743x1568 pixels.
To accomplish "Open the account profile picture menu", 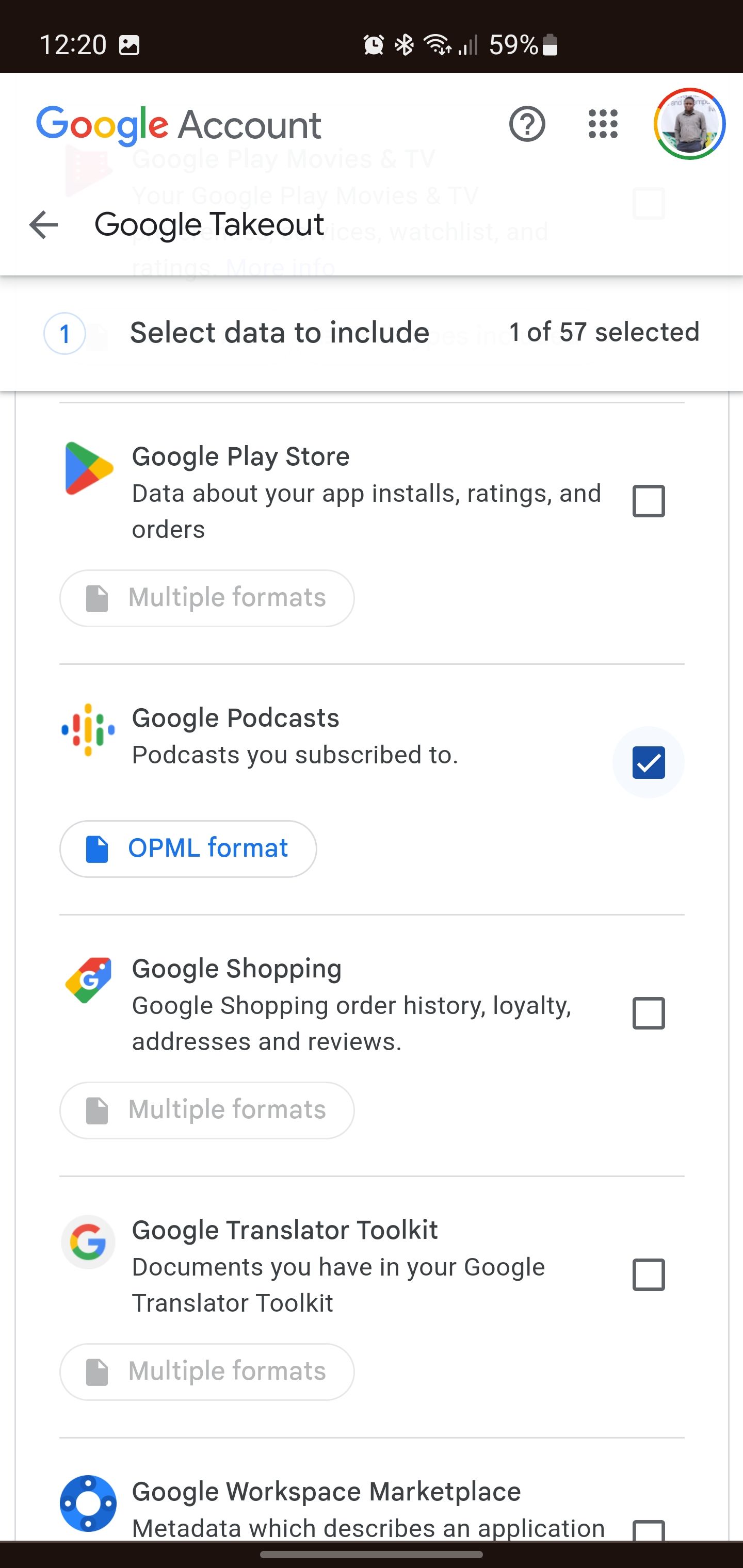I will (688, 124).
